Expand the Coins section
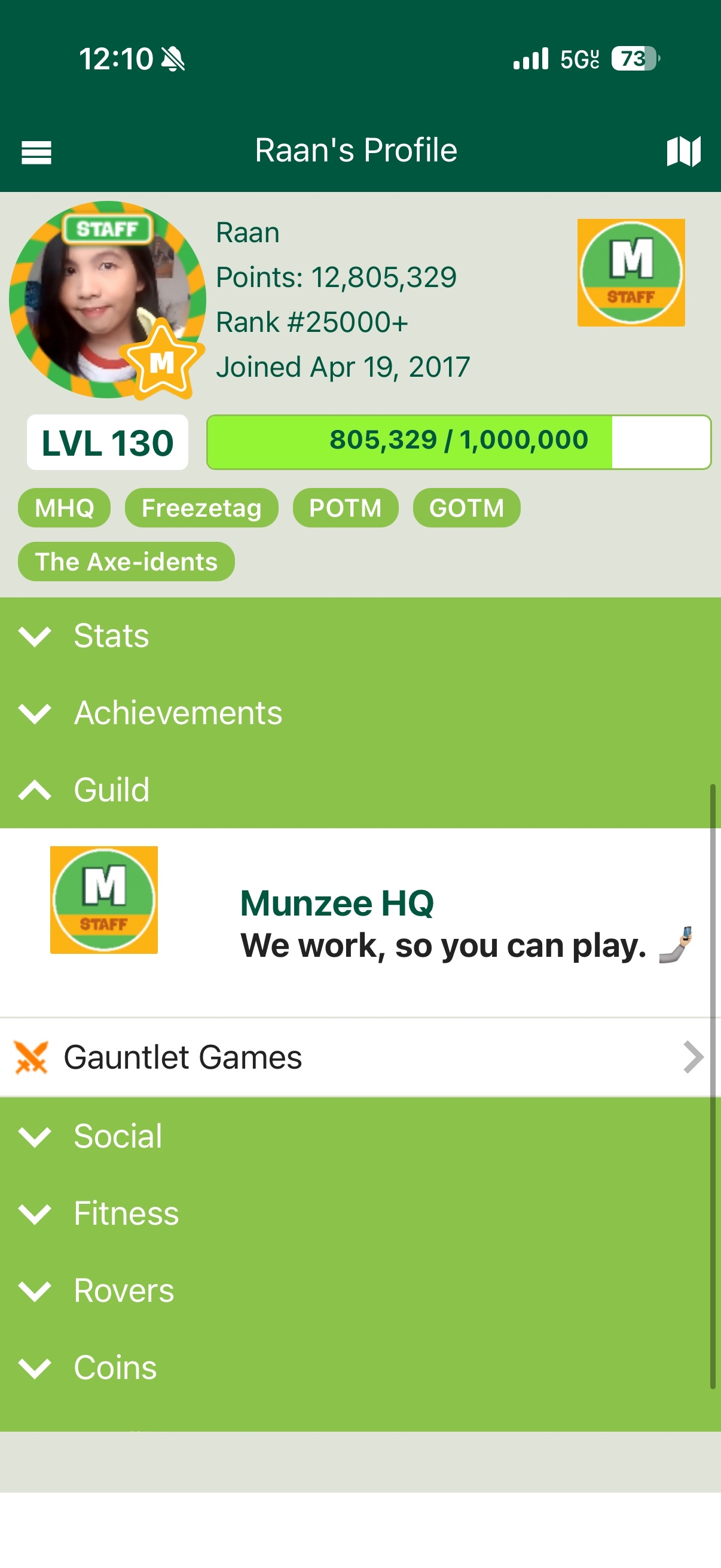The height and width of the screenshot is (1568, 721). click(x=115, y=1368)
